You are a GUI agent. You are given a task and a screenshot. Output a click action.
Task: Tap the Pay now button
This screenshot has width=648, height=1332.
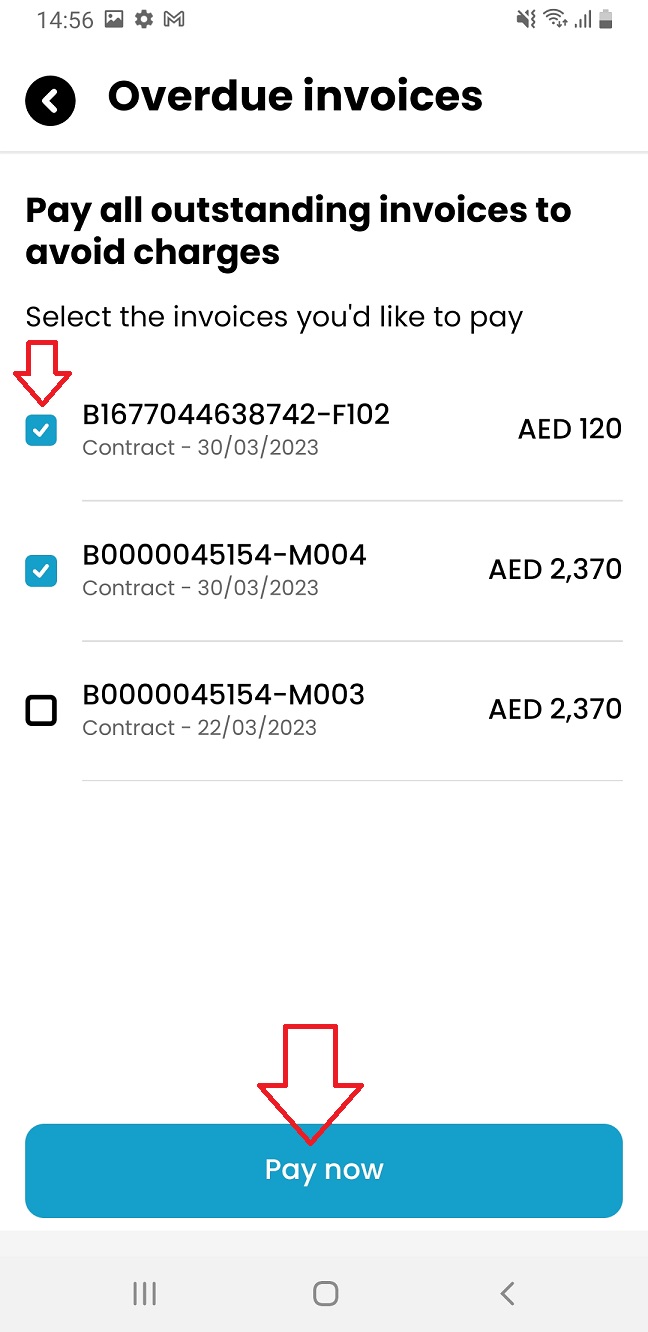[x=324, y=1170]
